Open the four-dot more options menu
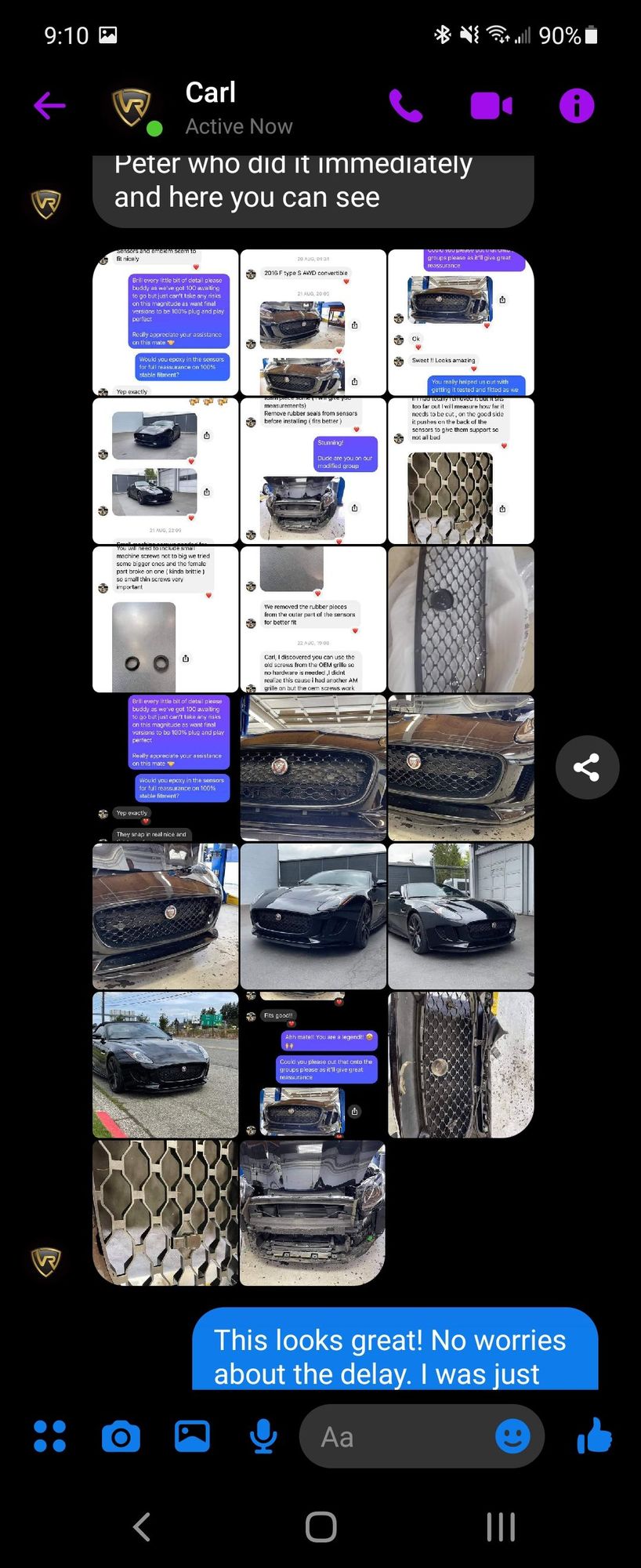 [x=50, y=1436]
